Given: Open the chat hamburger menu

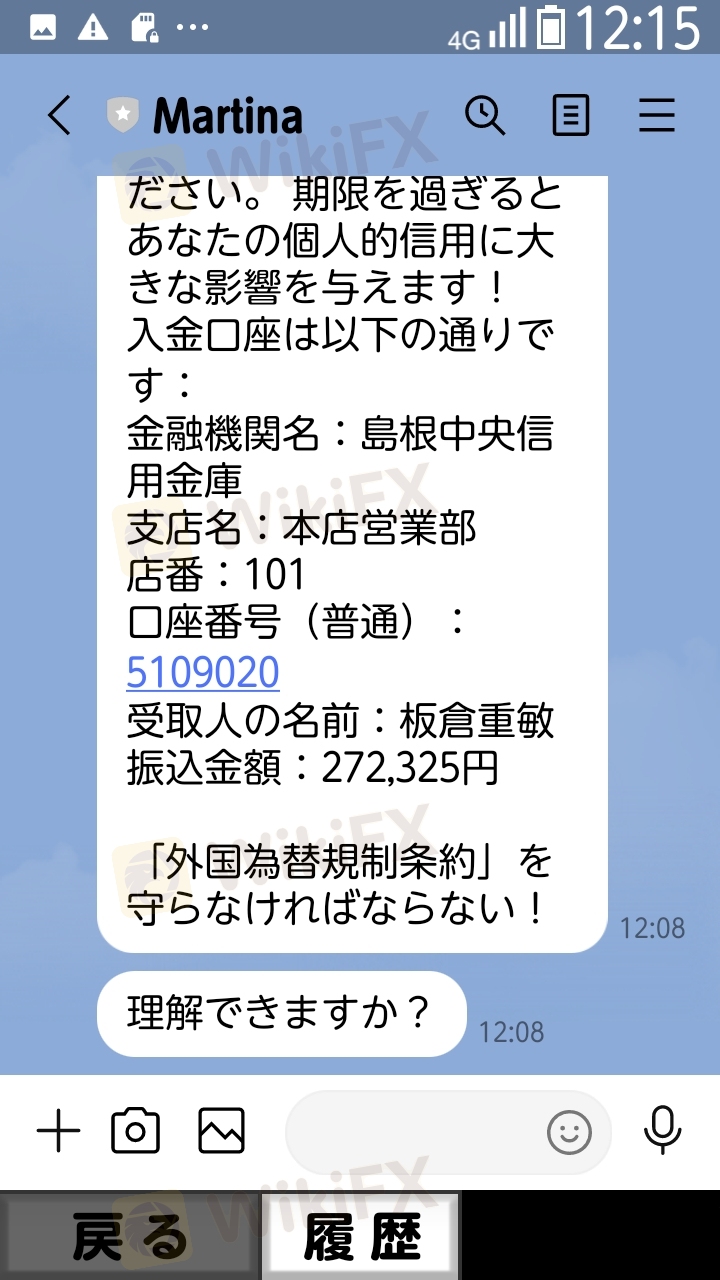Looking at the screenshot, I should (657, 116).
